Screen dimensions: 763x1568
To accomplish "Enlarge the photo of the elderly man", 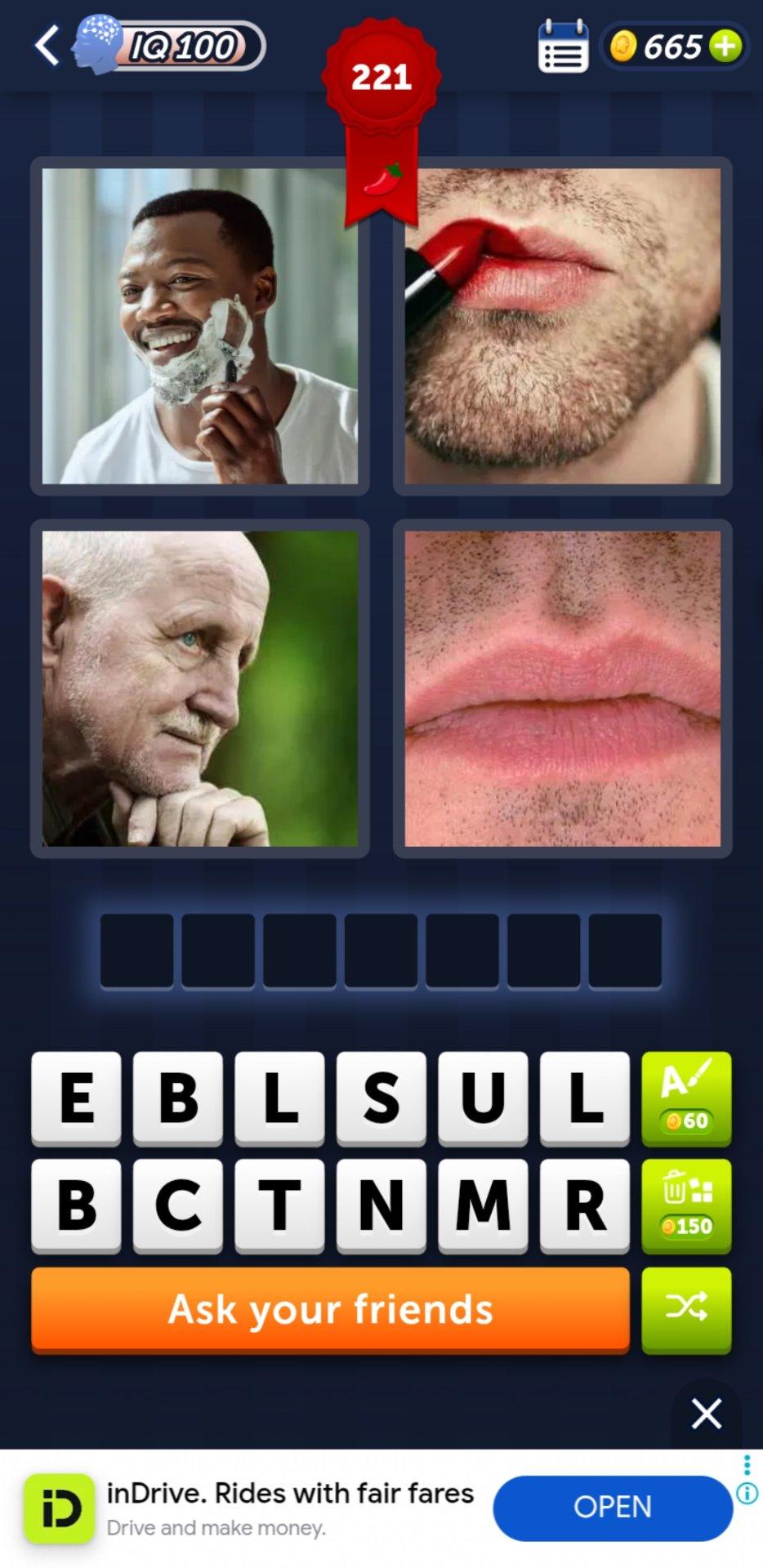I will (200, 688).
